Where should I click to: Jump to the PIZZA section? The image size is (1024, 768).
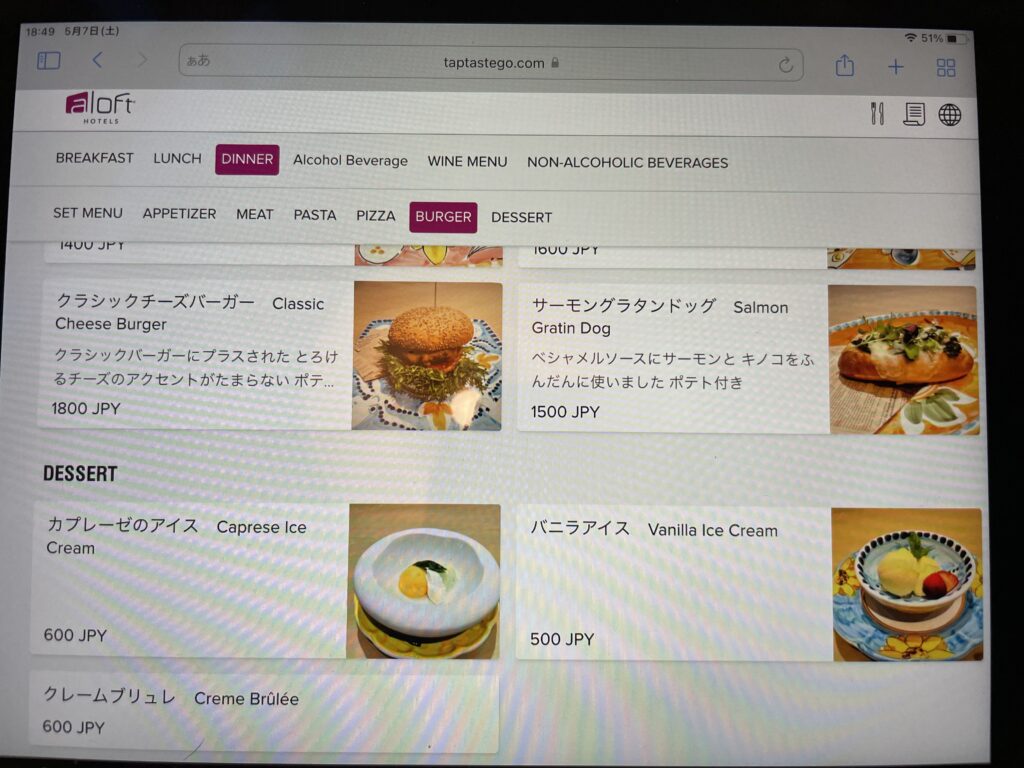pos(375,215)
